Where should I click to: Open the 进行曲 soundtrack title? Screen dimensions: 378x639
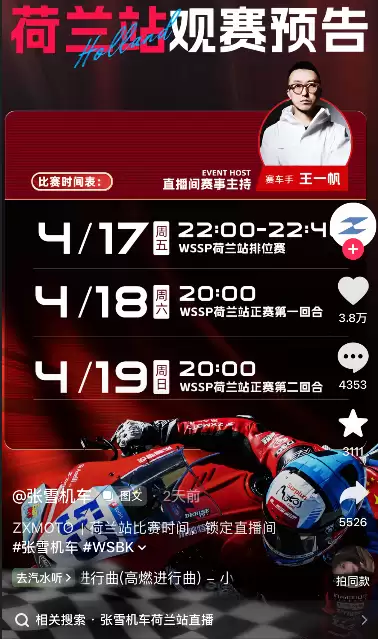156,578
